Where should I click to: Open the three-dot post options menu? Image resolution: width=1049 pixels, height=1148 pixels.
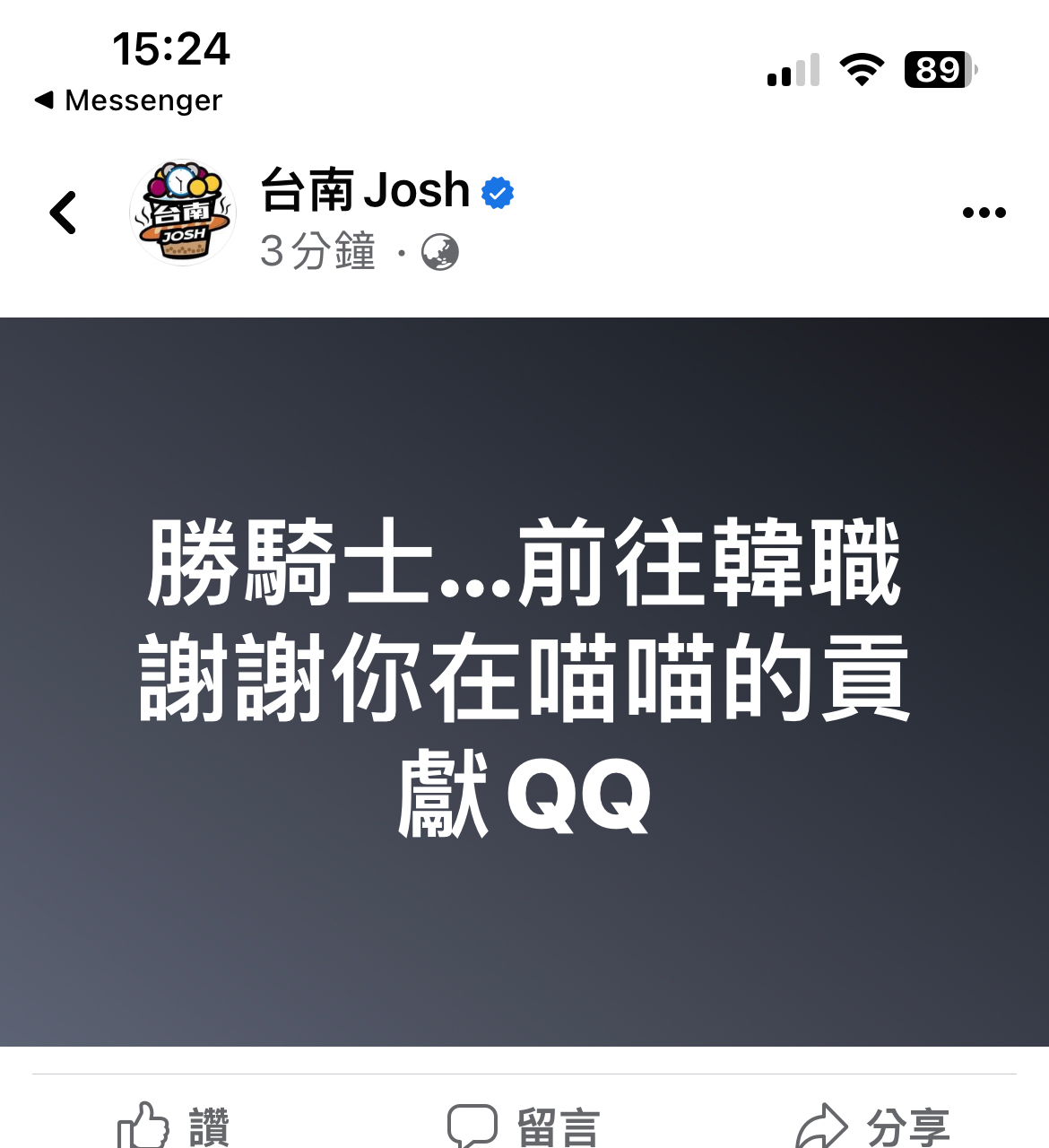coord(984,213)
